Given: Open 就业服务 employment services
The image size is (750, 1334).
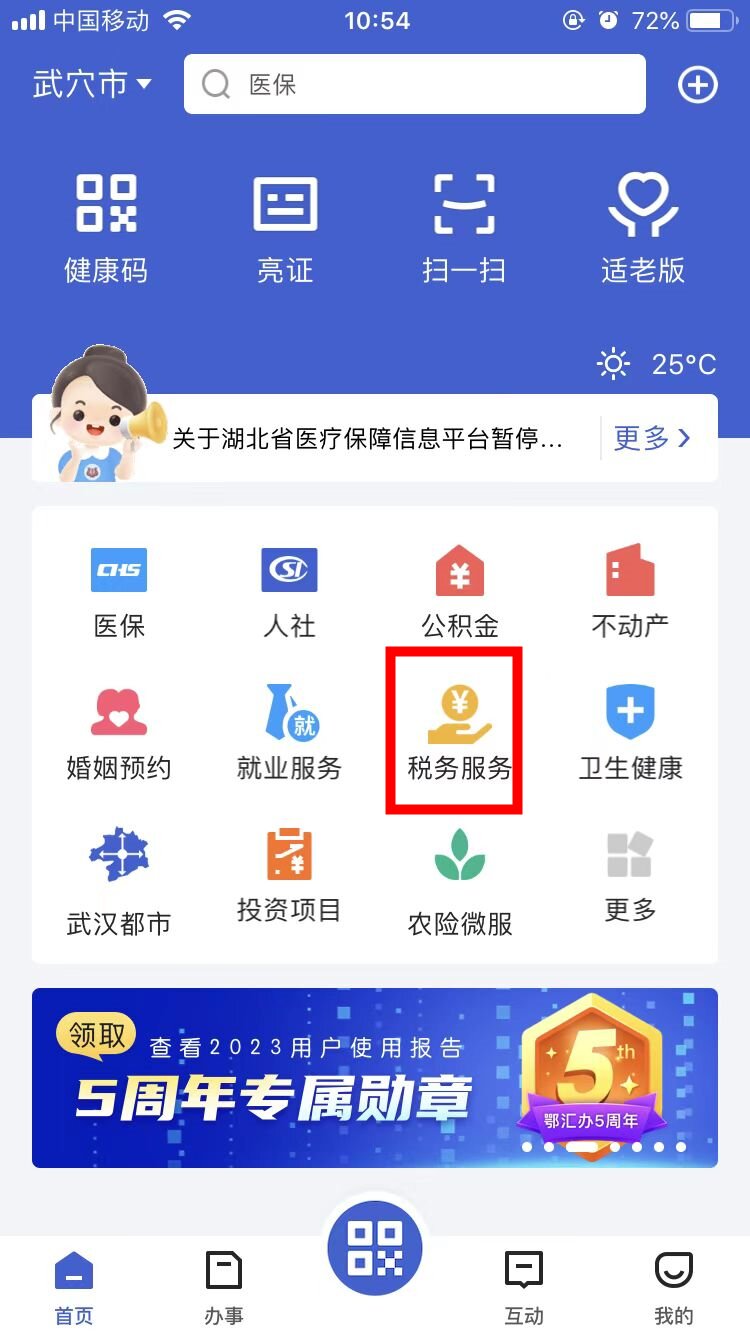Looking at the screenshot, I should [x=289, y=735].
